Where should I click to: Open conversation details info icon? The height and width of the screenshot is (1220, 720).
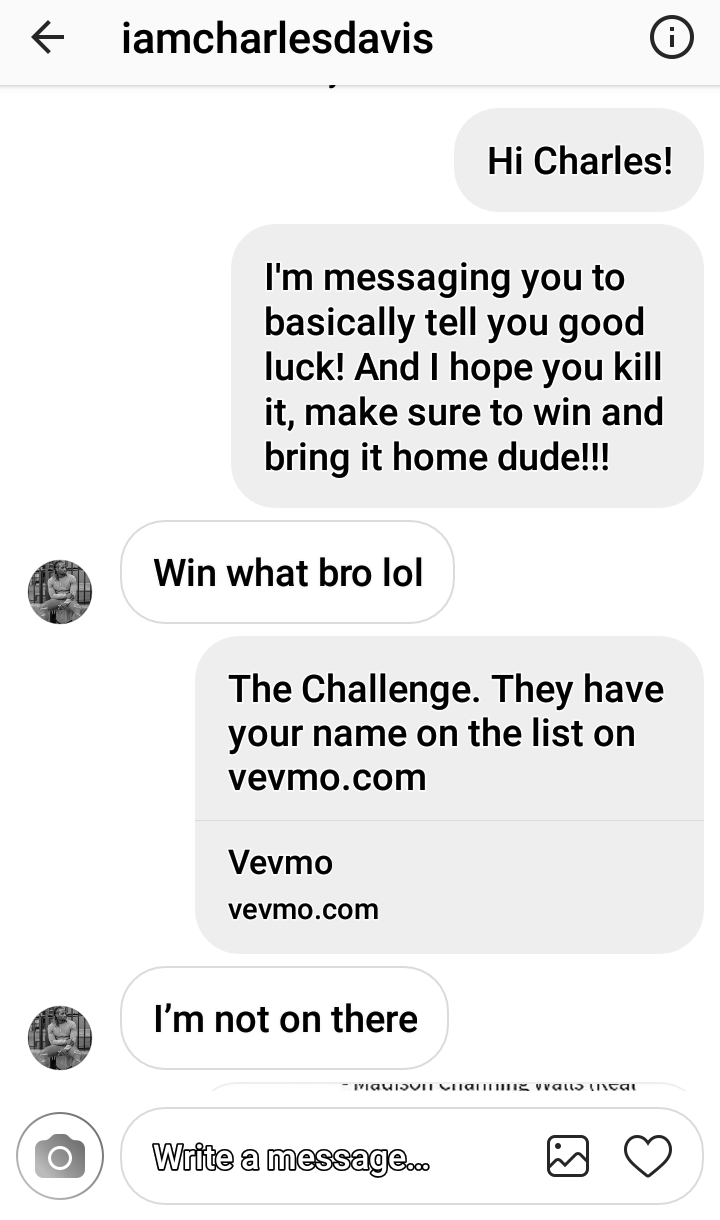(x=671, y=39)
